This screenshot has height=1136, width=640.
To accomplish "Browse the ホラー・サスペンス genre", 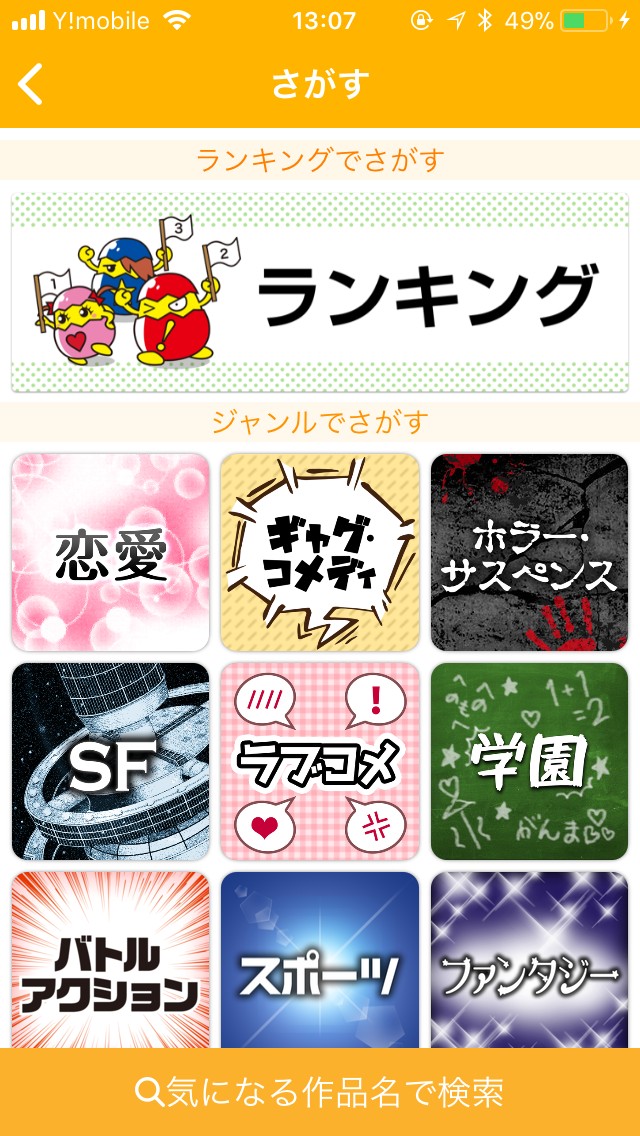I will pos(530,552).
